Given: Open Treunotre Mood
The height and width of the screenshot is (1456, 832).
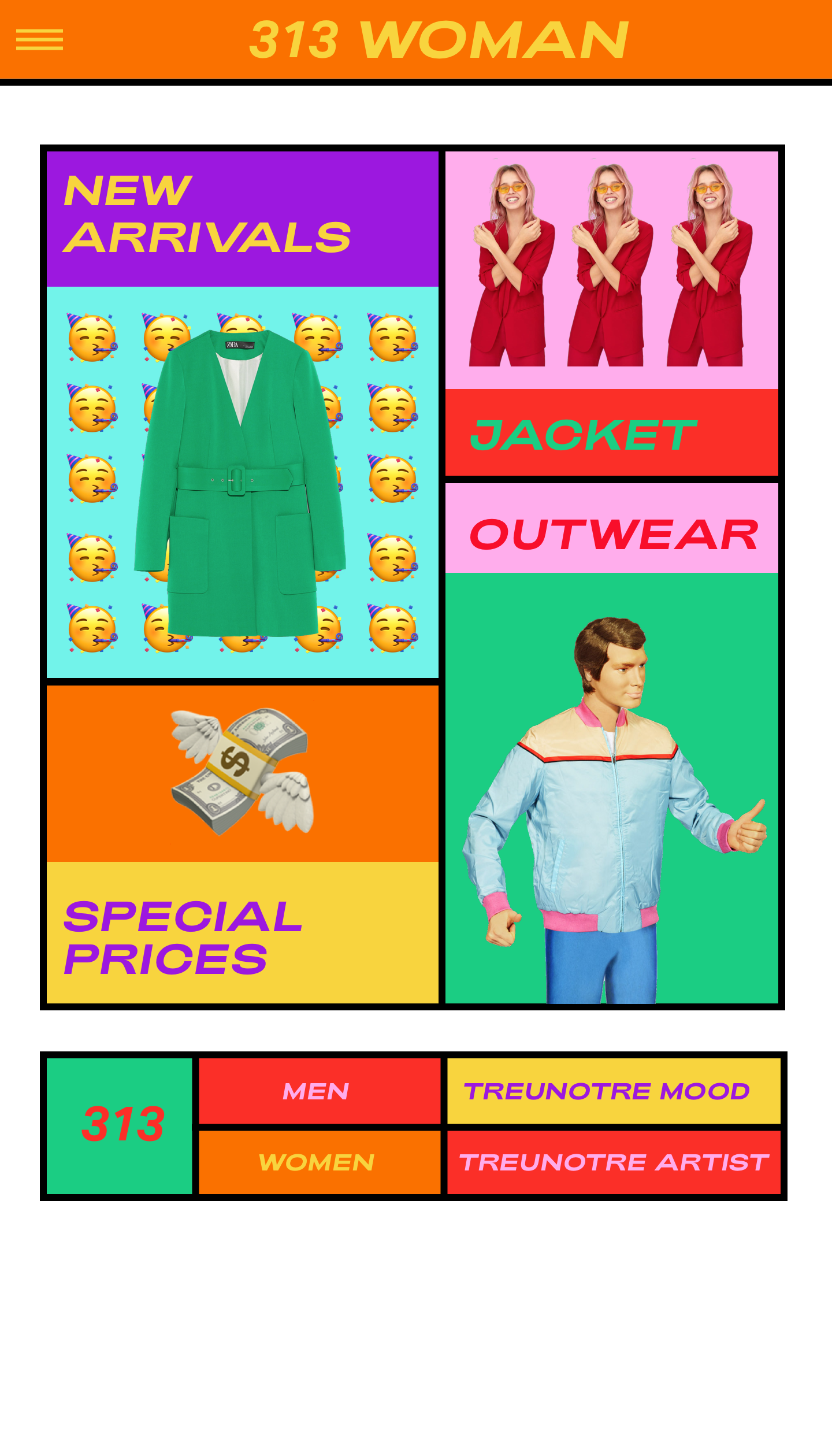Looking at the screenshot, I should coord(613,1091).
